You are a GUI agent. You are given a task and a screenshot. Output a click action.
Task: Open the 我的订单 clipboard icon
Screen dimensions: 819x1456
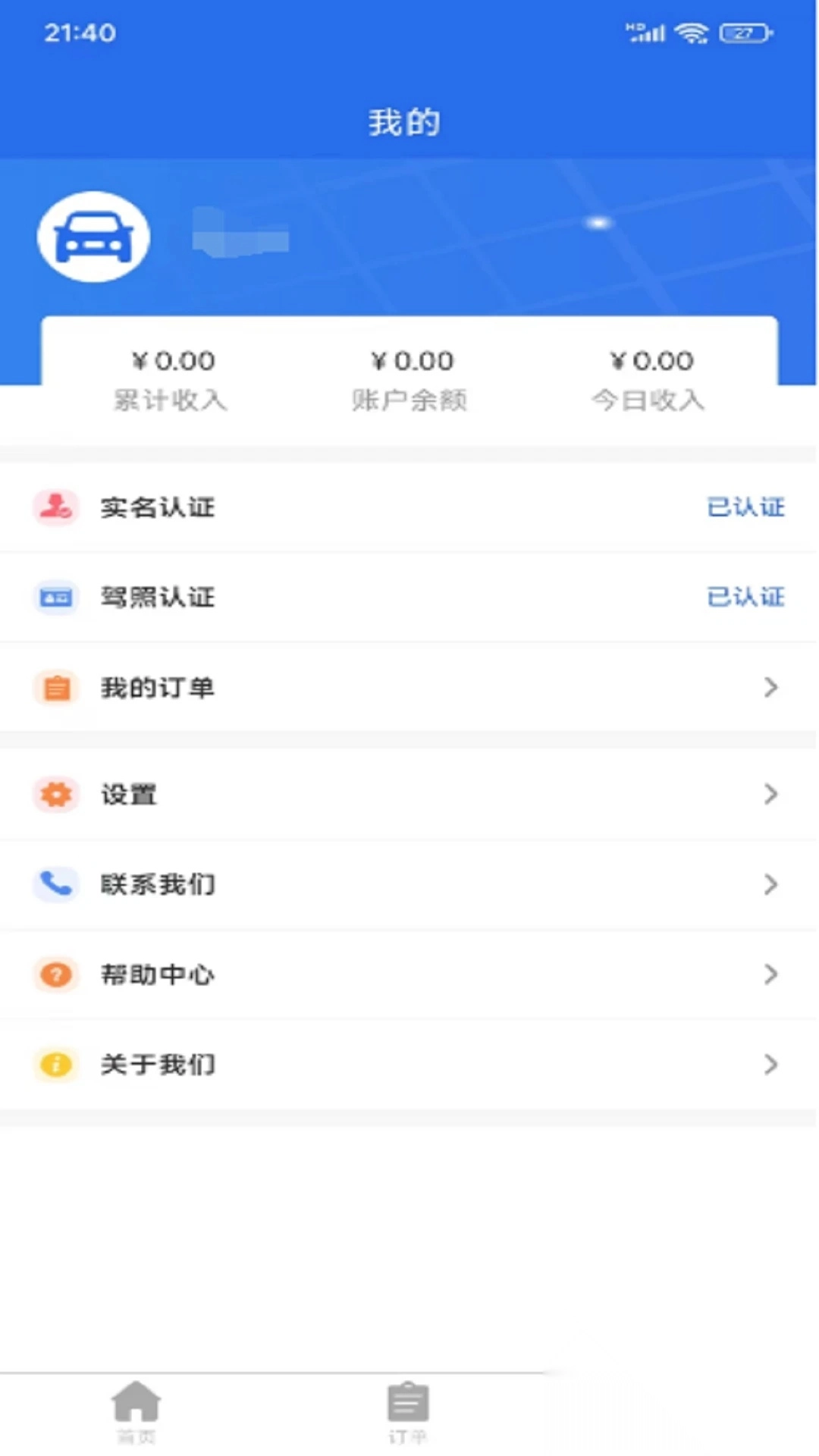click(x=55, y=687)
